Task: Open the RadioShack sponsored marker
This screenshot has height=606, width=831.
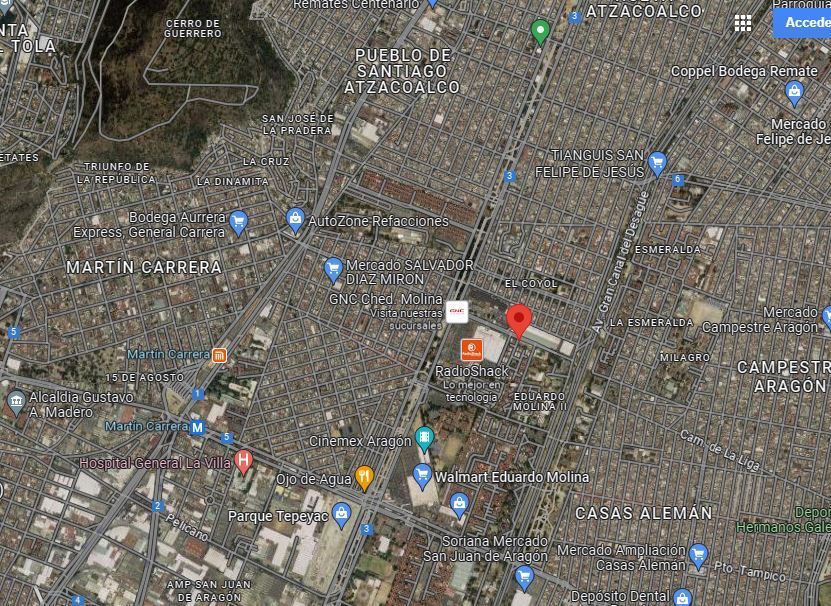Action: (x=472, y=349)
